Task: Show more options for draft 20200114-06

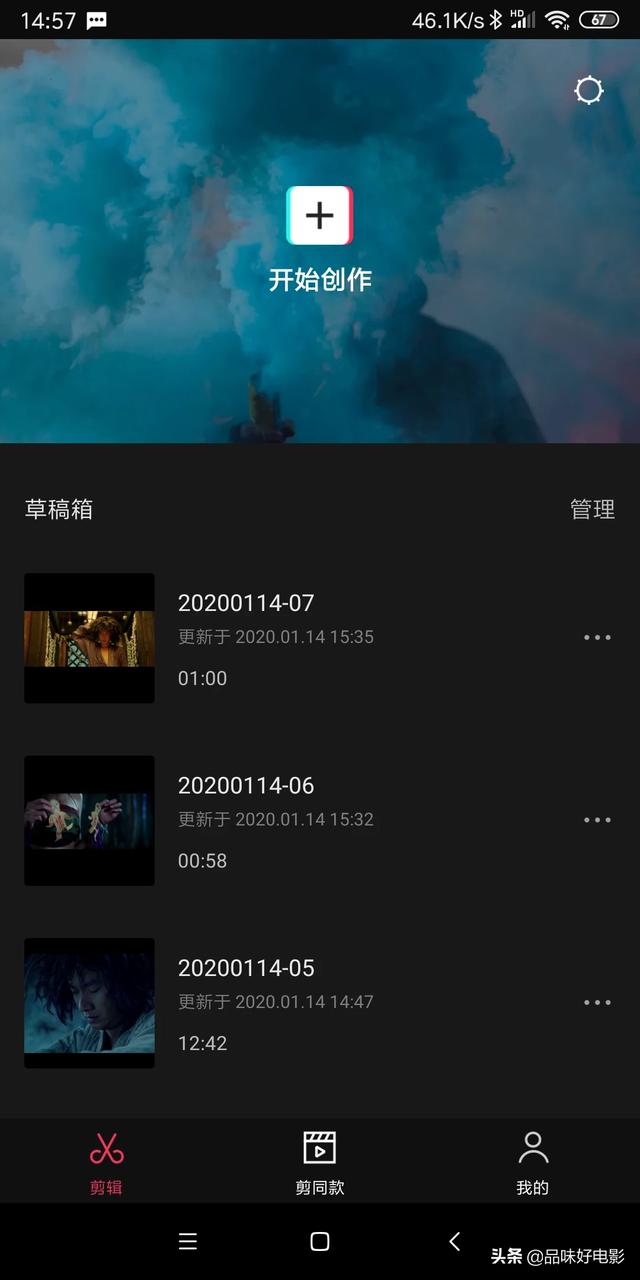Action: [597, 820]
